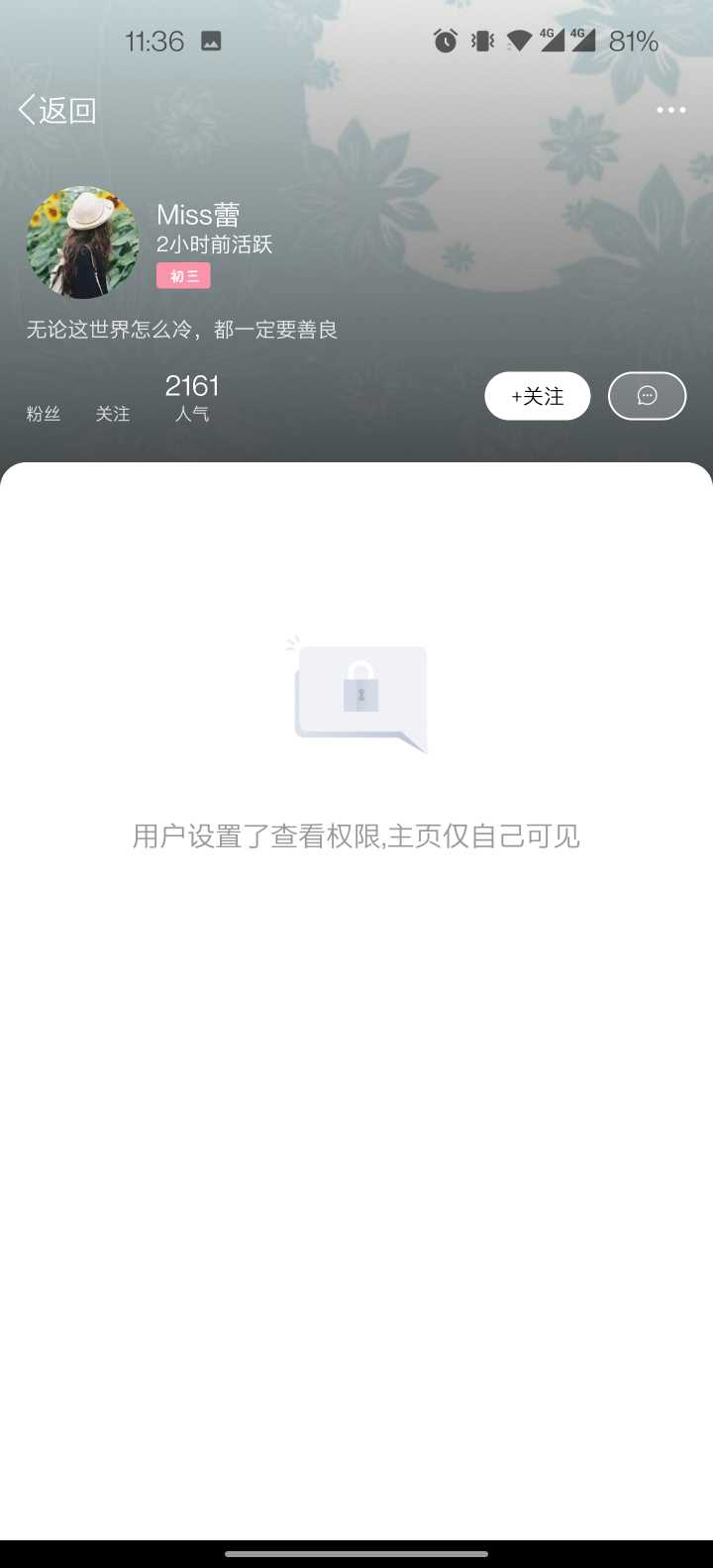Open the 粉丝 followers list
This screenshot has width=713, height=1568.
click(x=44, y=414)
